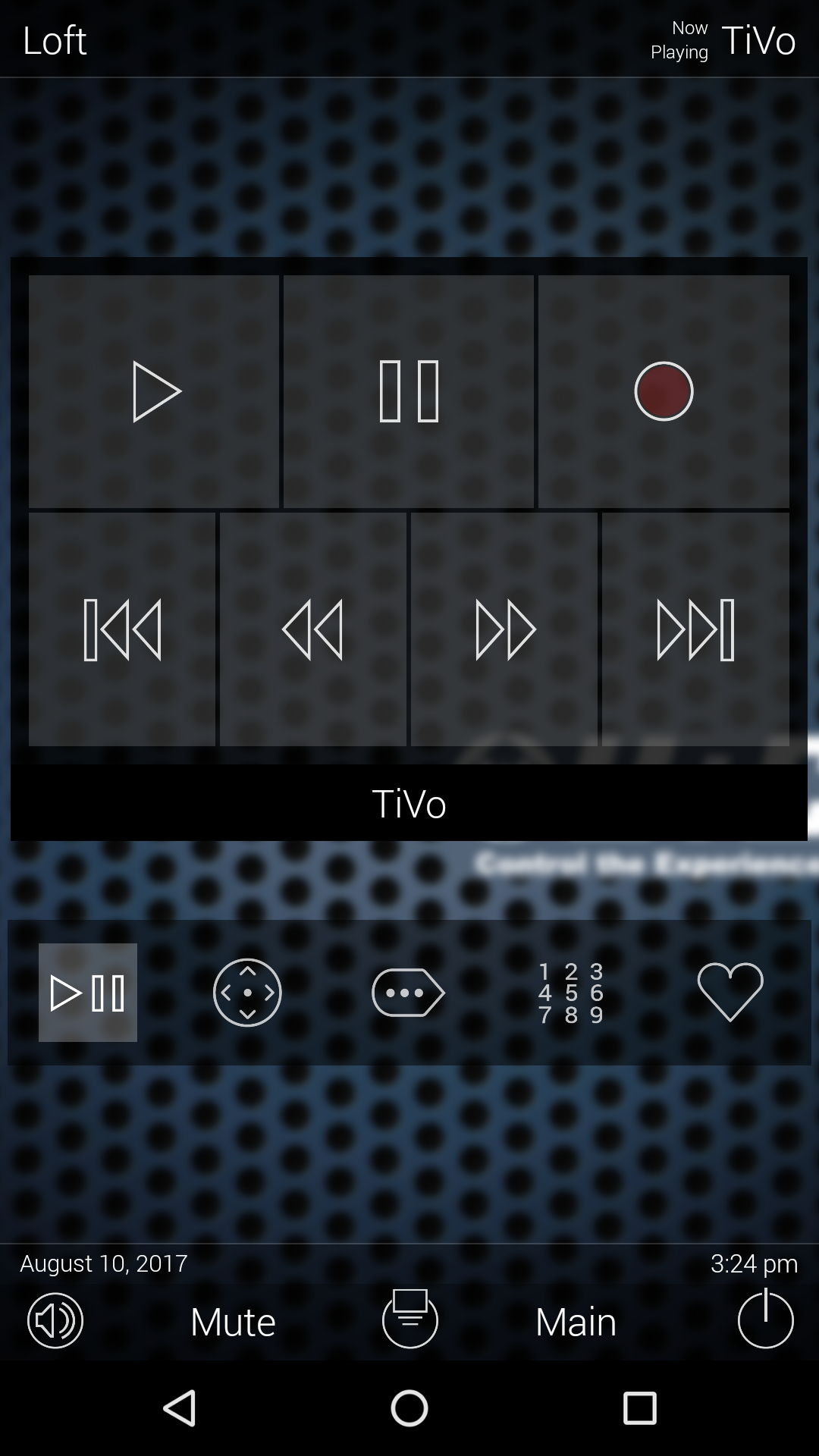Screen dimensions: 819x1456
Task: Tap the TiVo device name bar
Action: (409, 805)
